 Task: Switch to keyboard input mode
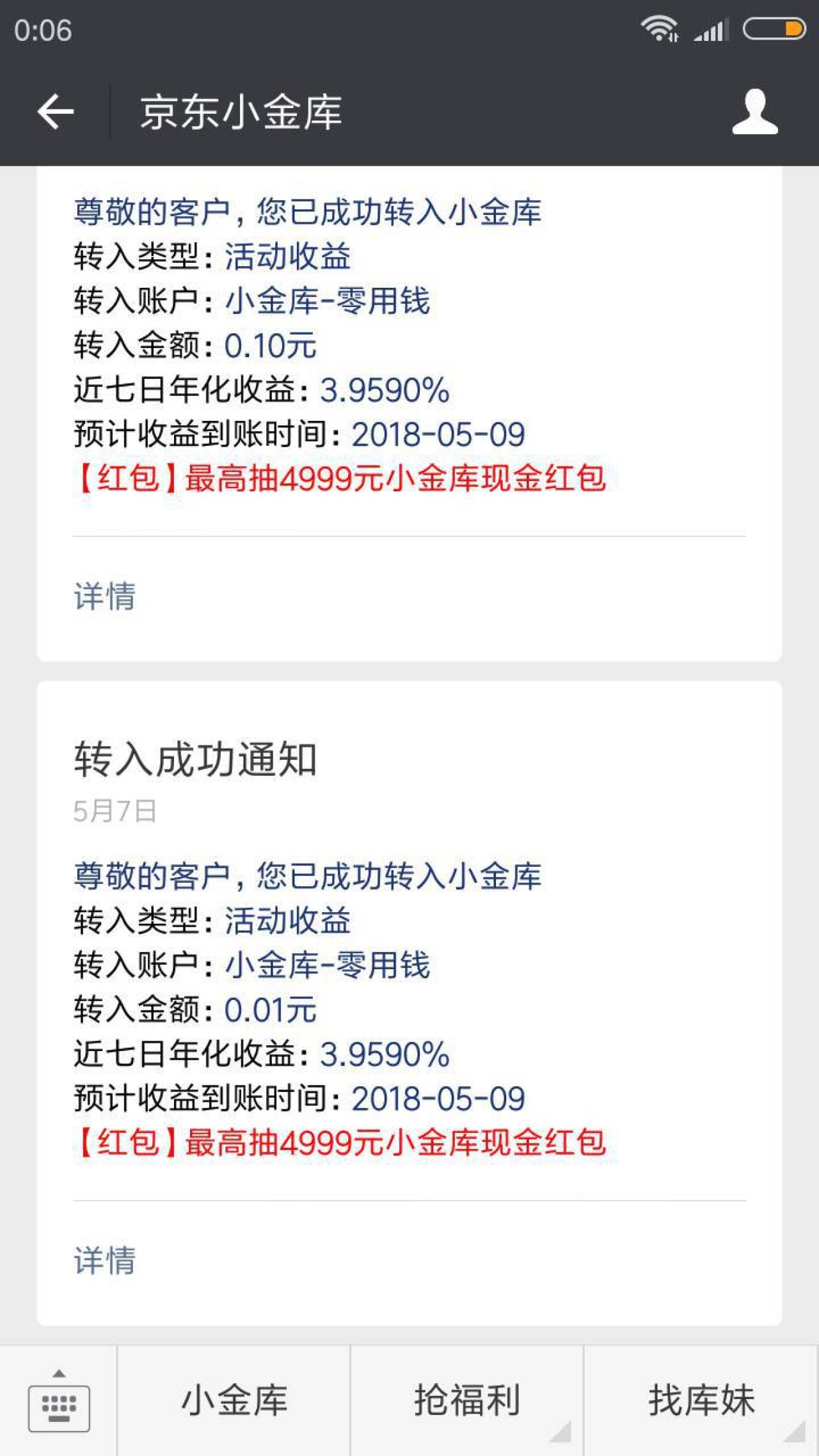tap(59, 1402)
